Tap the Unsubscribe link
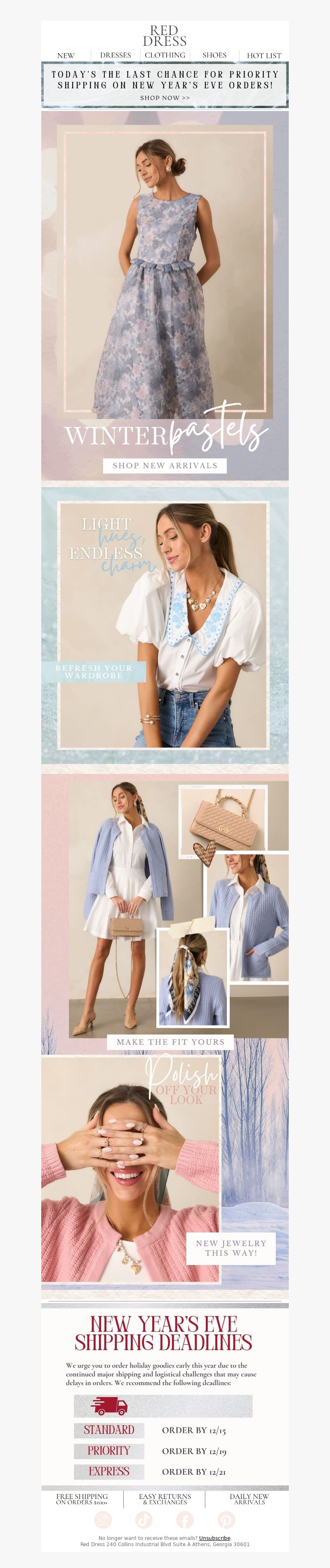Viewport: 330px width, 1568px height. [214, 1537]
